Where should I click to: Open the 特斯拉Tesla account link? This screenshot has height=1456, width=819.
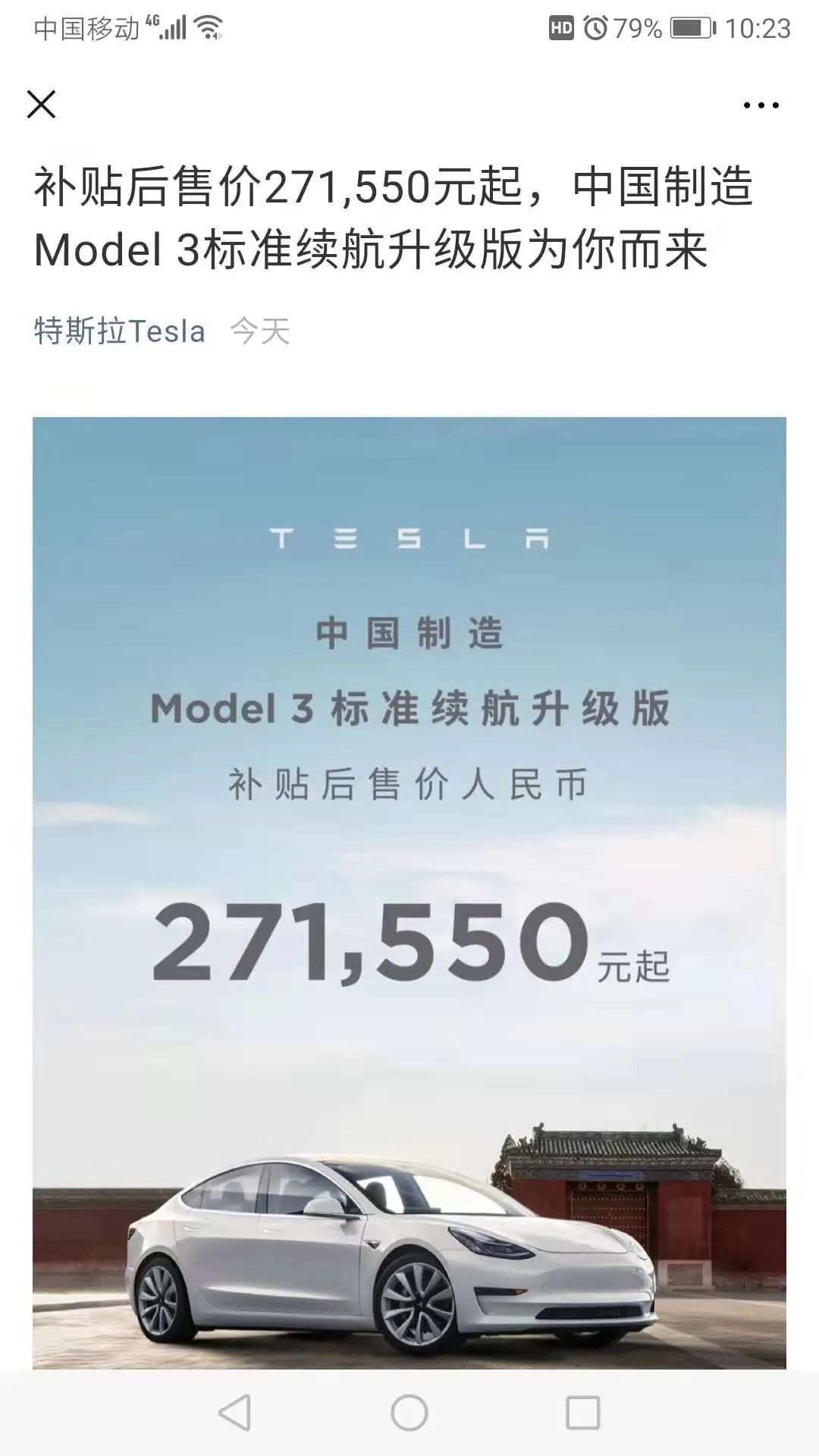point(120,331)
